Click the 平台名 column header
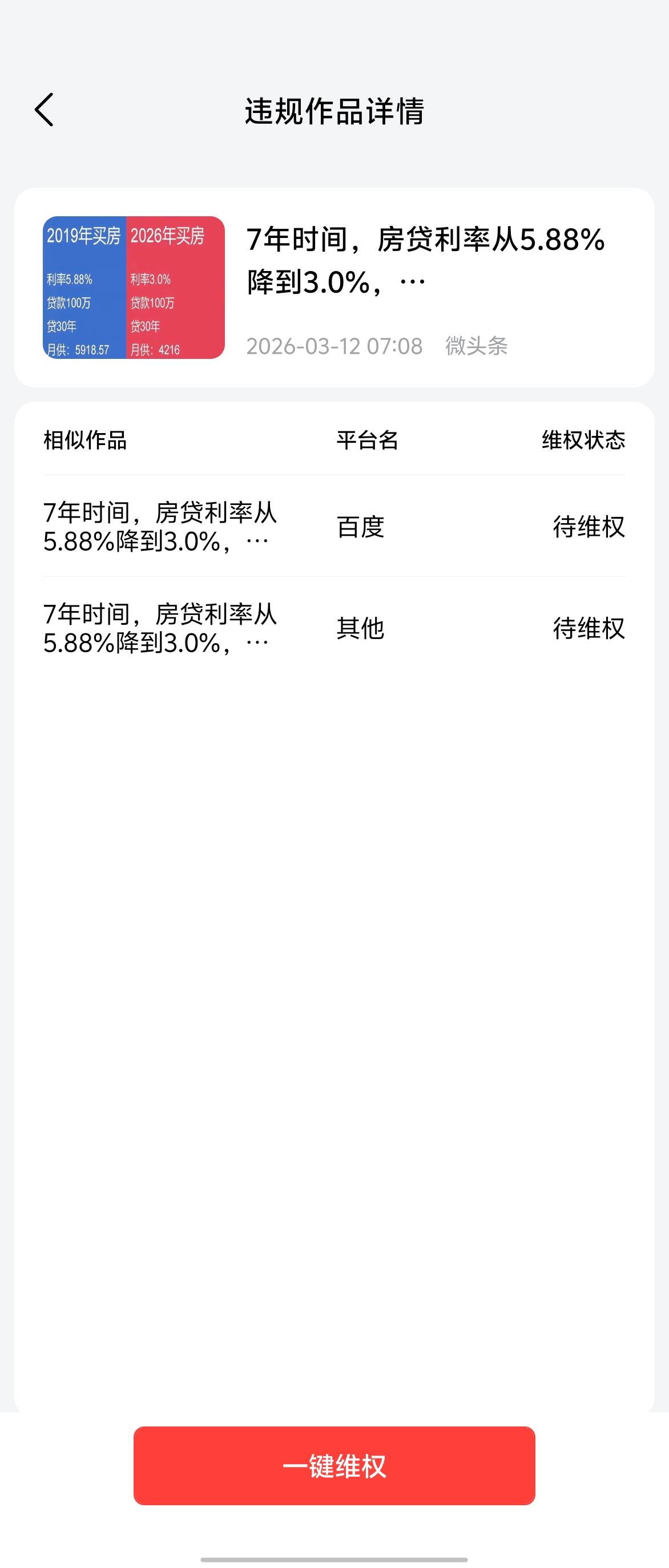This screenshot has height=1568, width=669. click(x=366, y=441)
